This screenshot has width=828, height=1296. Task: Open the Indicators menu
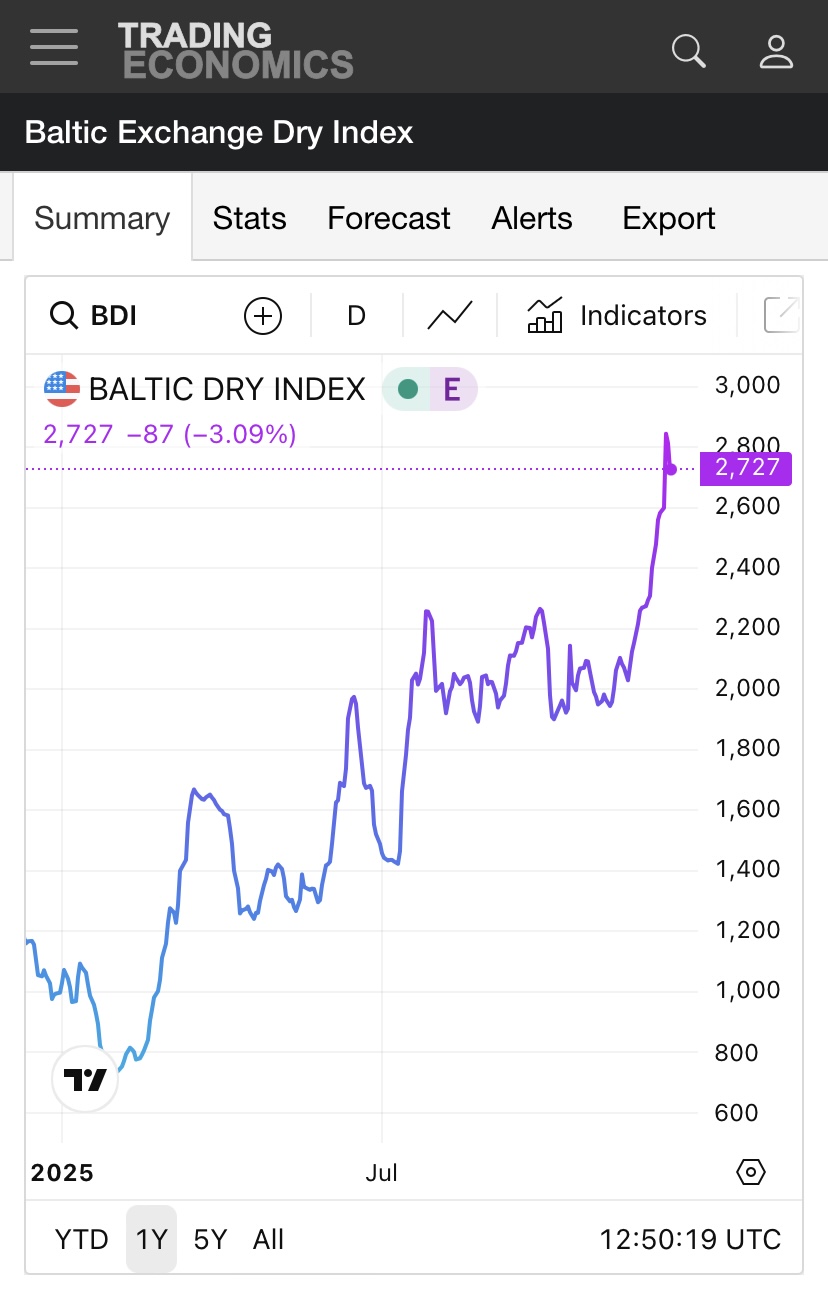[x=617, y=316]
